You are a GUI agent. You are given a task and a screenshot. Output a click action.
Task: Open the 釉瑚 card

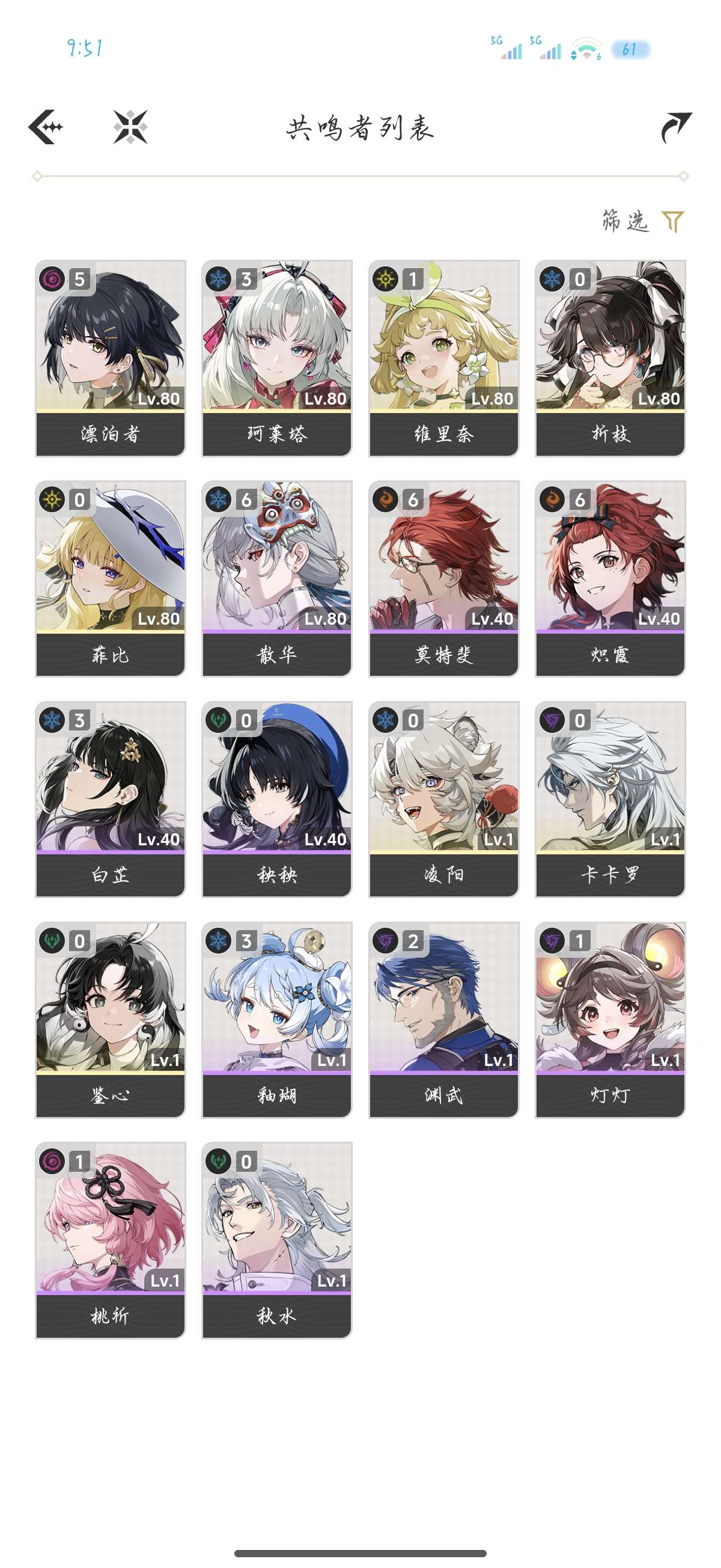277,1020
